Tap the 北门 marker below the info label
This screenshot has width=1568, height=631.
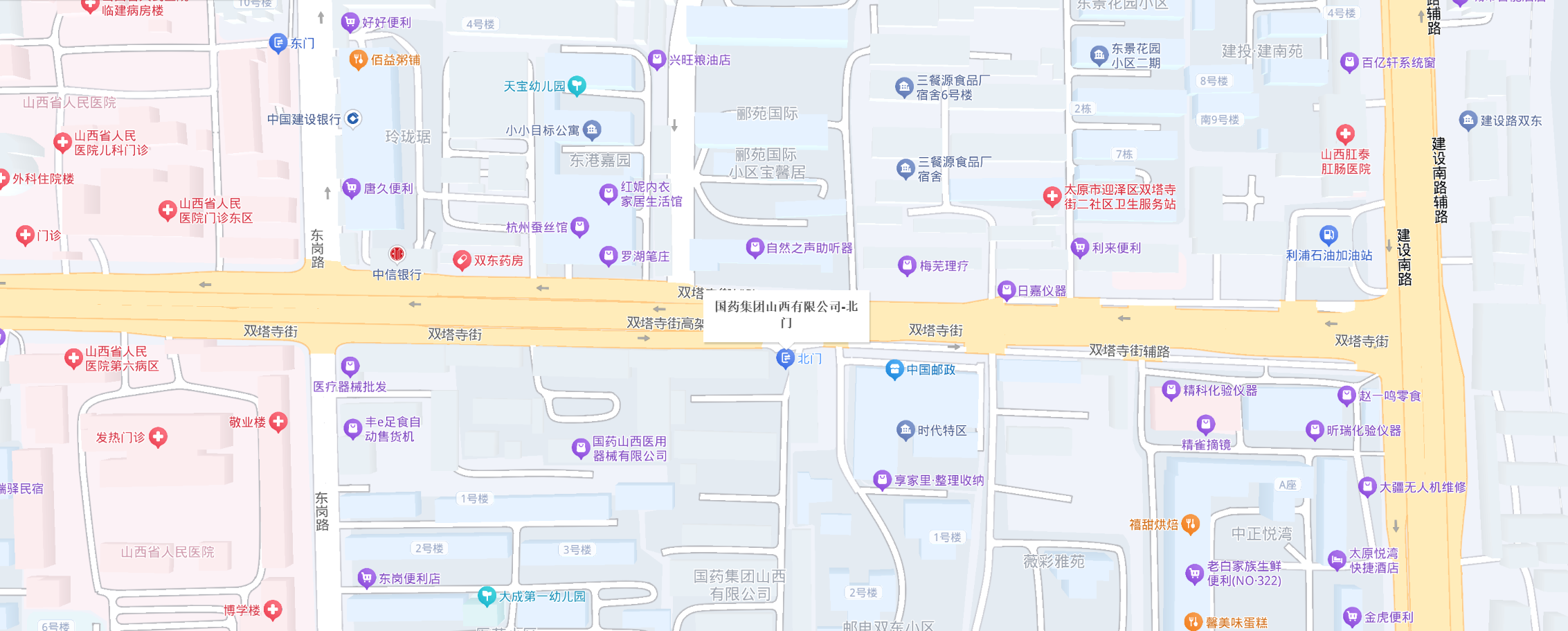(785, 358)
